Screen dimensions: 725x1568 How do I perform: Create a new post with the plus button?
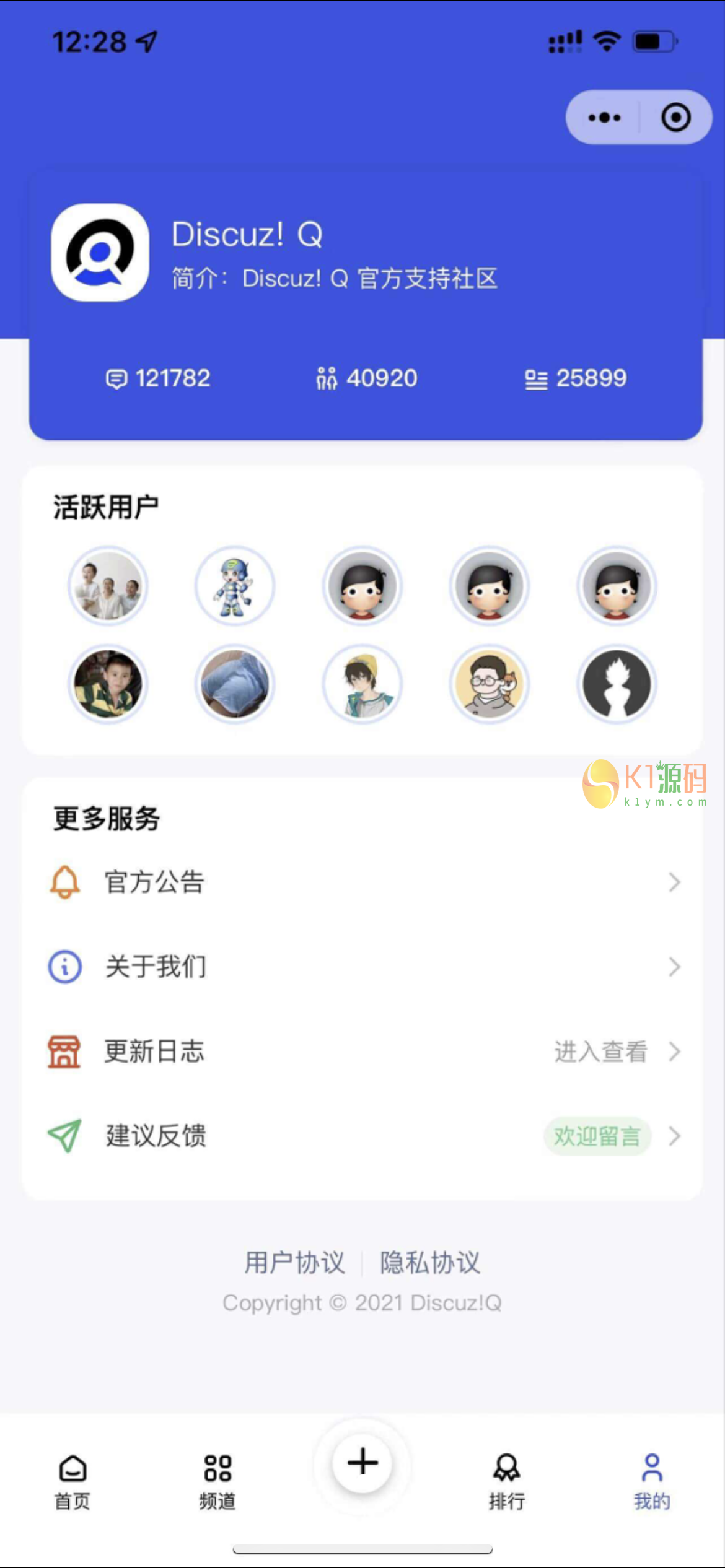(x=362, y=1463)
